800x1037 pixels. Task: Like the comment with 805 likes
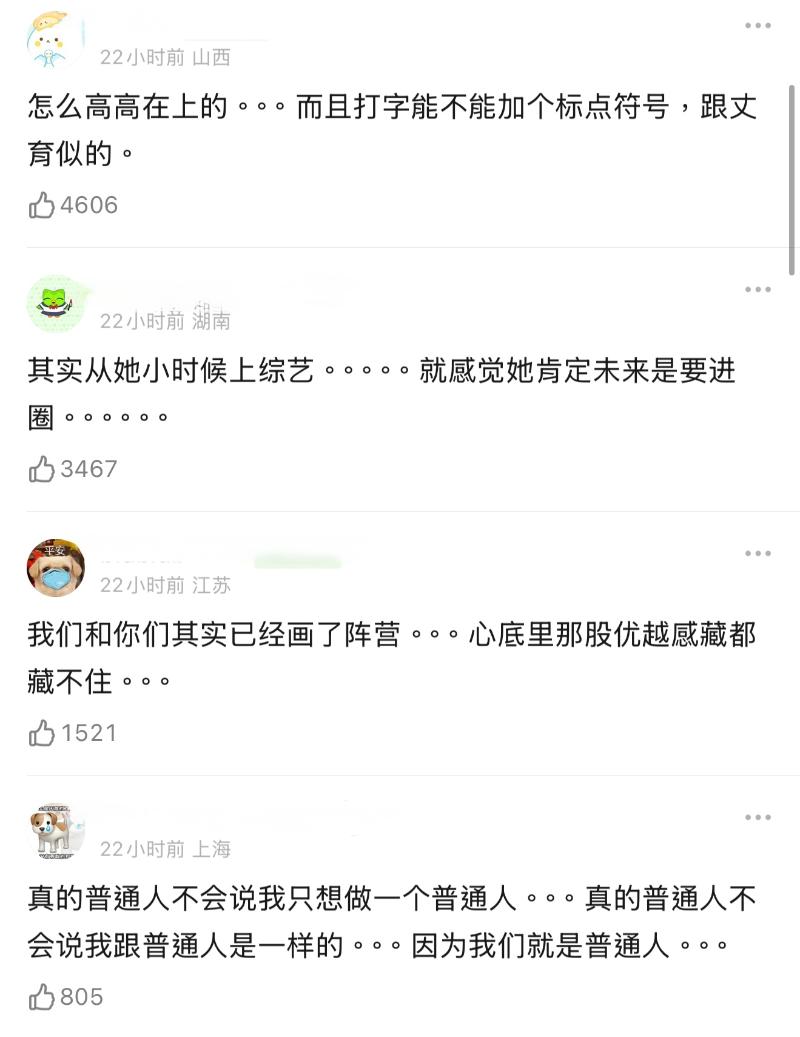tap(42, 997)
